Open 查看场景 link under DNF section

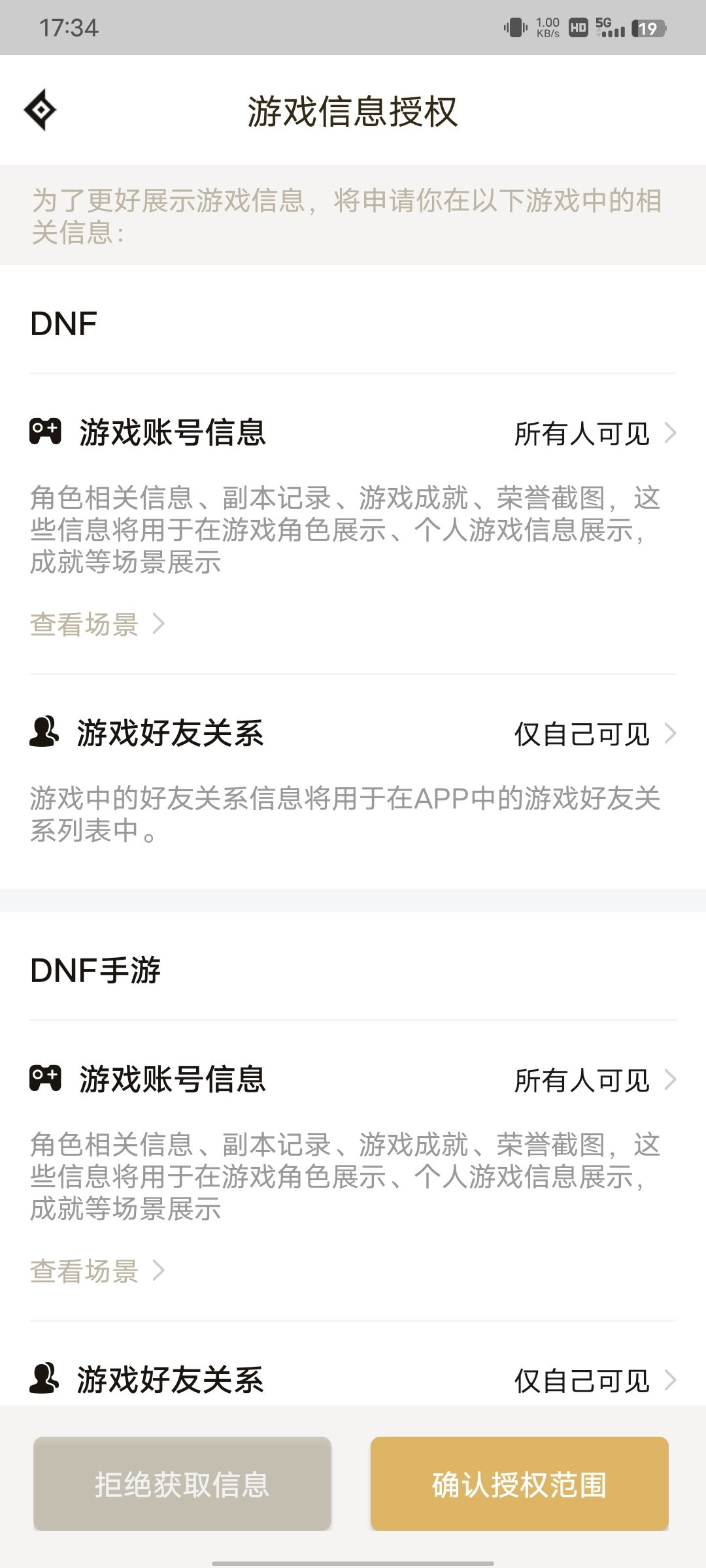coord(97,624)
